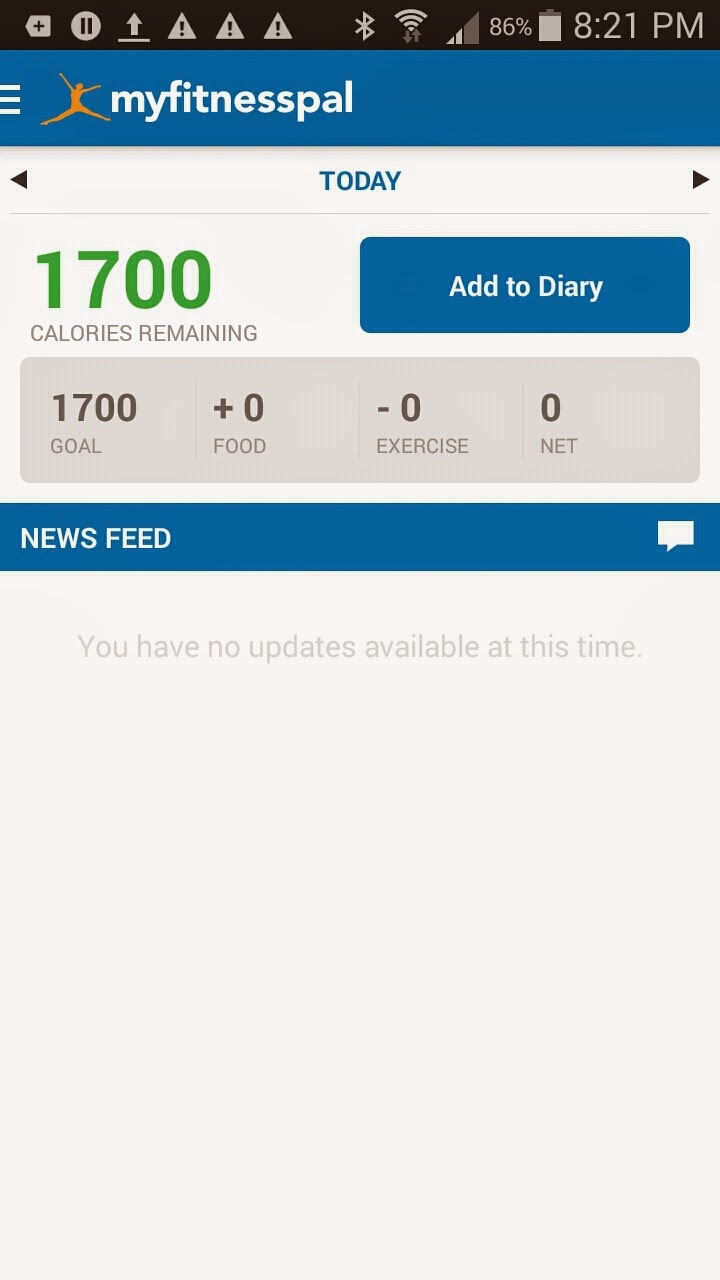Open the calorie summary panel
The height and width of the screenshot is (1280, 720).
(x=360, y=420)
